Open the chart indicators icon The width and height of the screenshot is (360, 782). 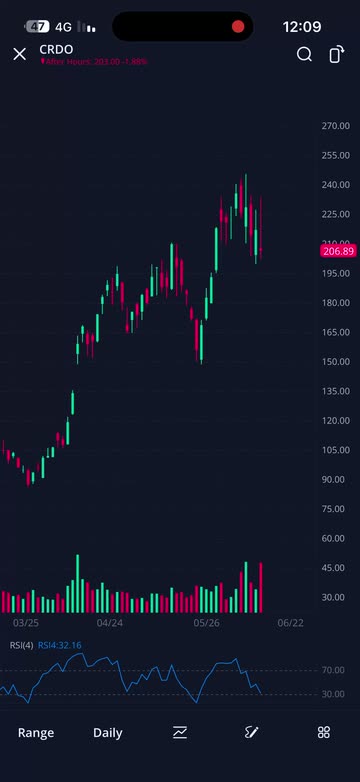[180, 732]
